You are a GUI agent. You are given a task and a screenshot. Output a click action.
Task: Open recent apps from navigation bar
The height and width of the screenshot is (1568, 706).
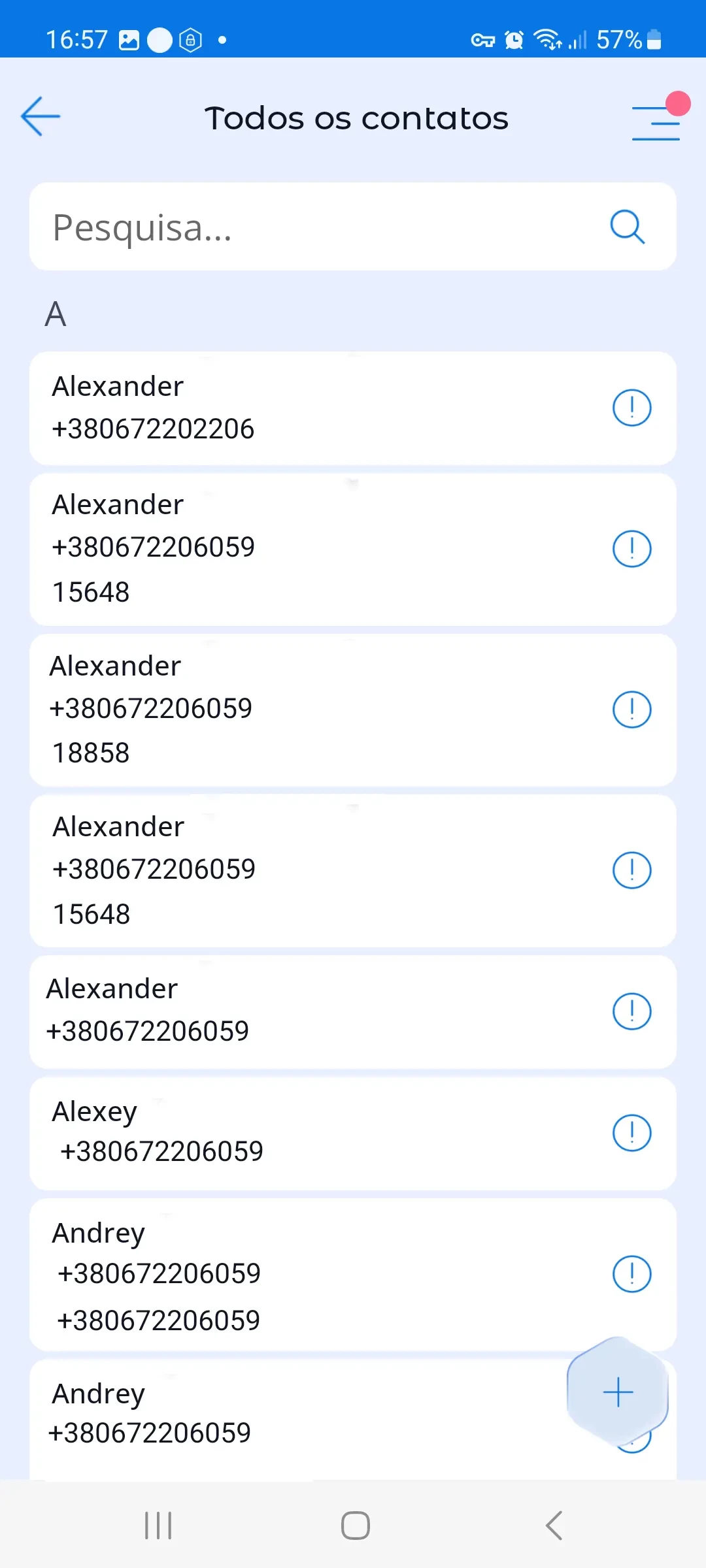tap(158, 1526)
